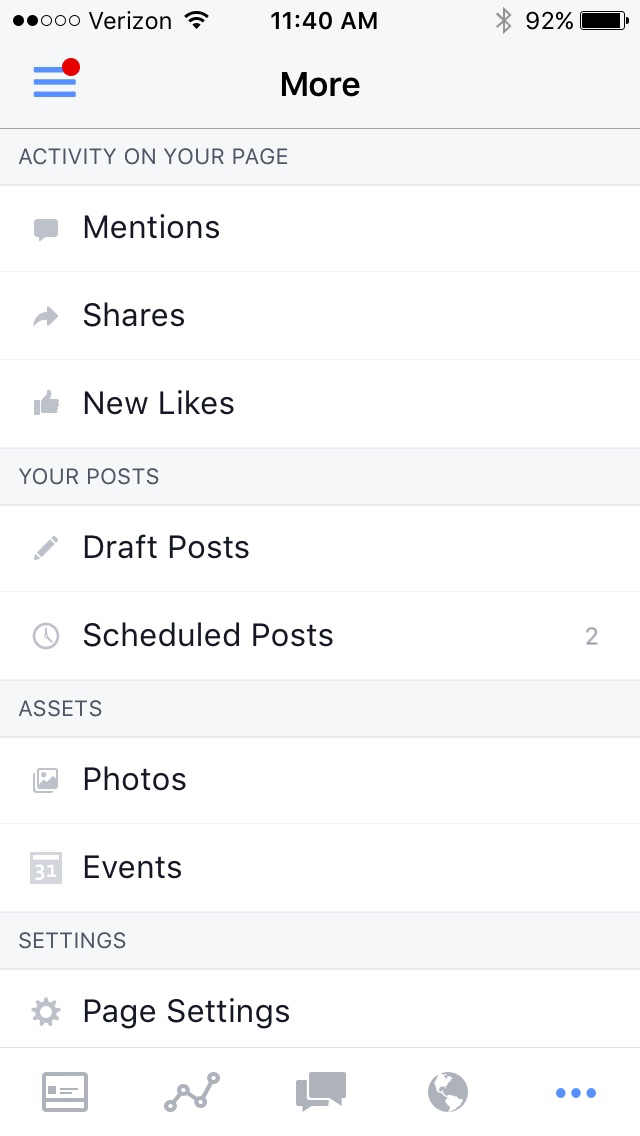This screenshot has width=640, height=1136.
Task: Check New Likes
Action: tap(159, 404)
